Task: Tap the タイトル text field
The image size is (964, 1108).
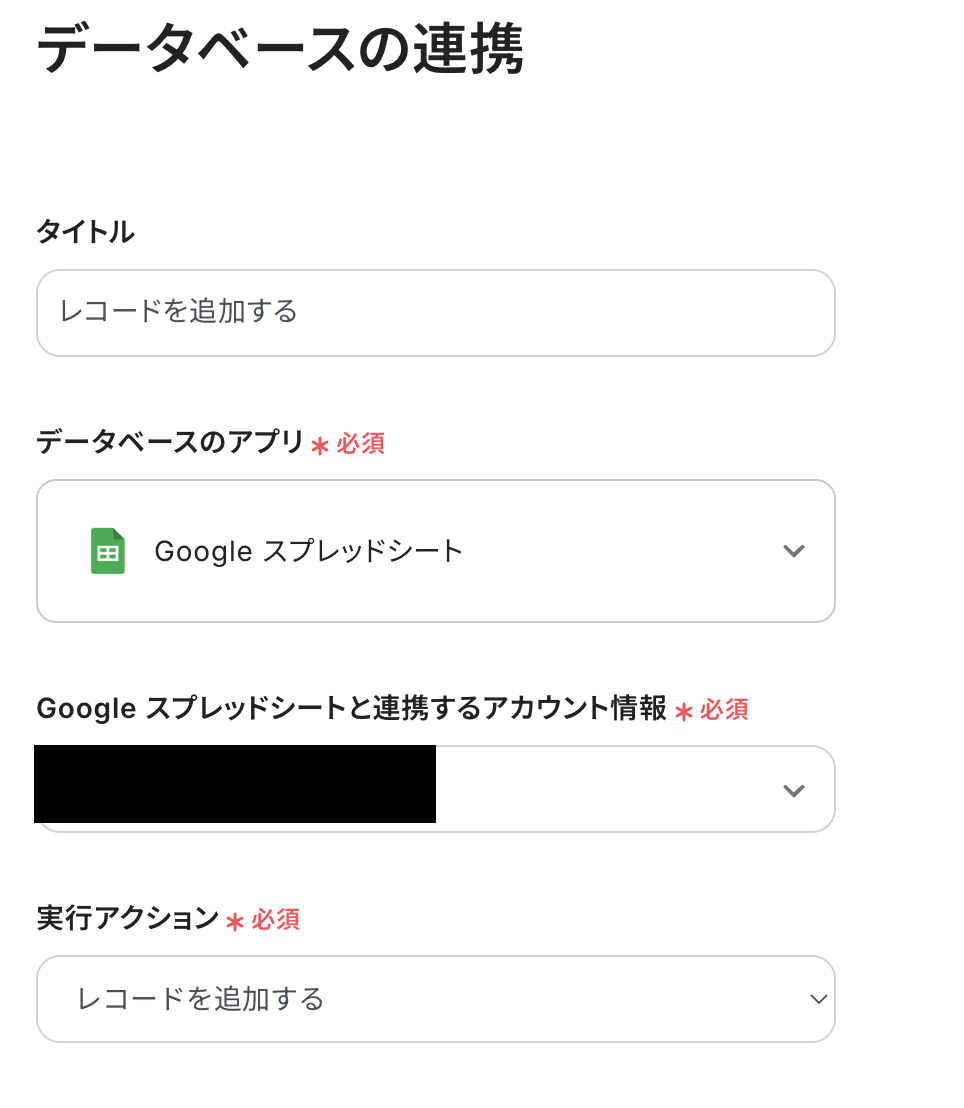Action: (435, 312)
